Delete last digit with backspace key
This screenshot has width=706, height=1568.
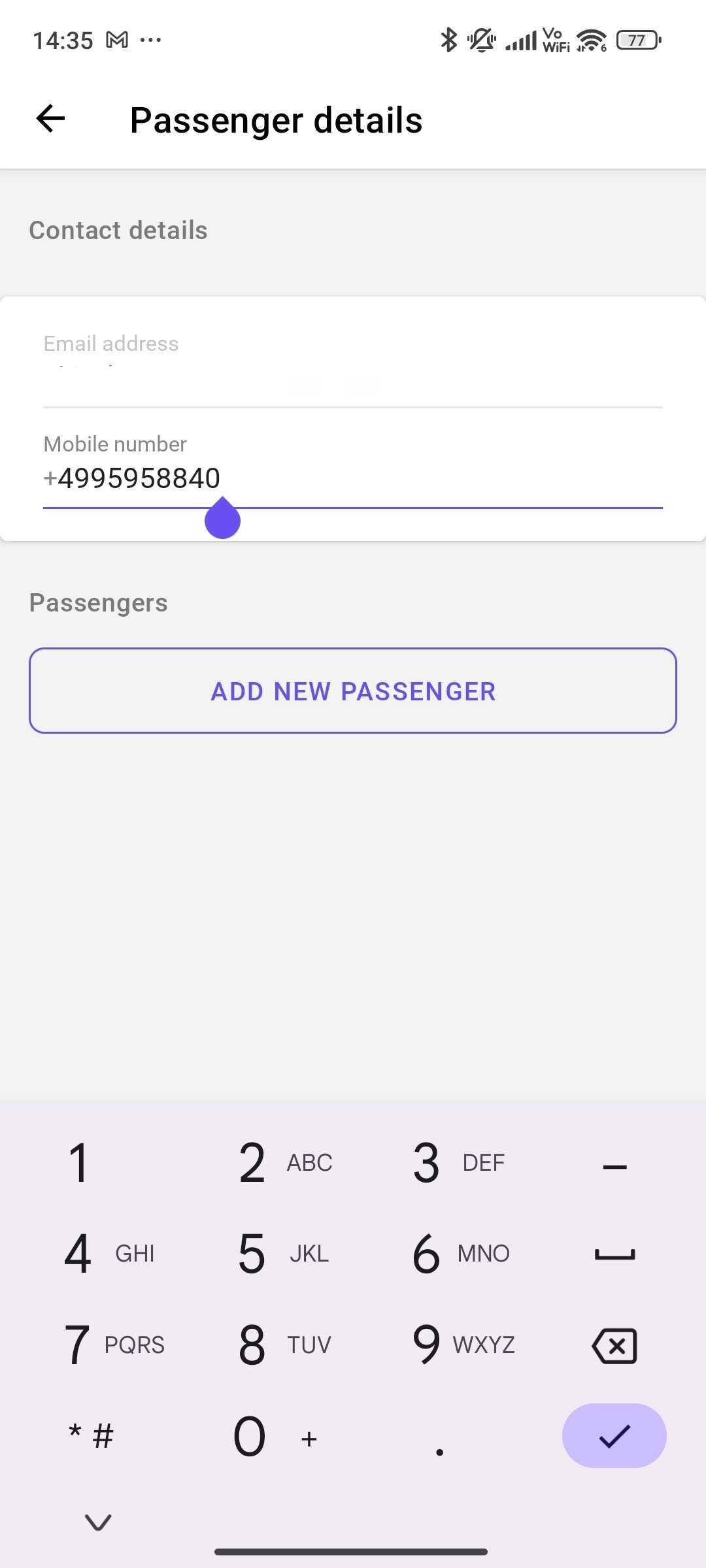pyautogui.click(x=614, y=1345)
